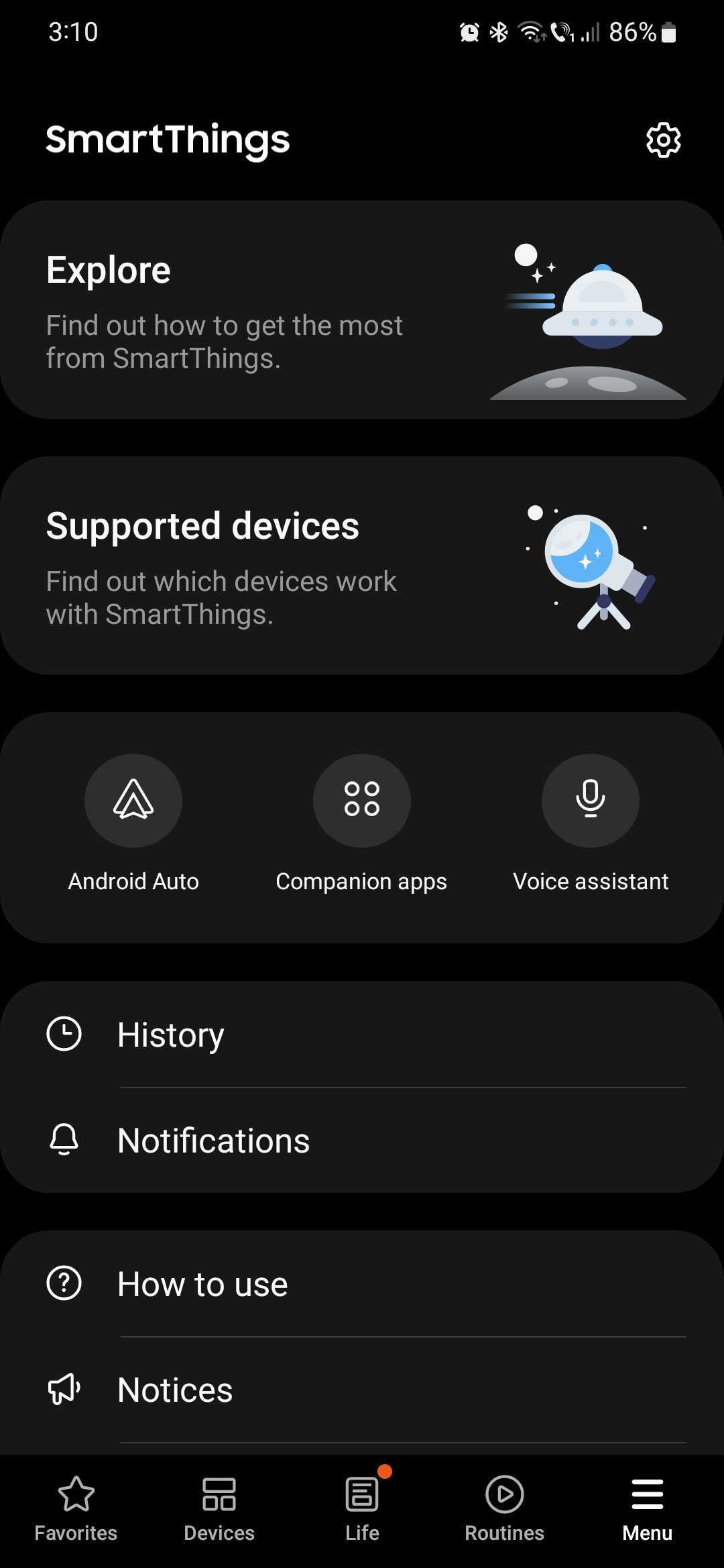Open the Explore card
This screenshot has width=724, height=1568.
click(x=362, y=310)
